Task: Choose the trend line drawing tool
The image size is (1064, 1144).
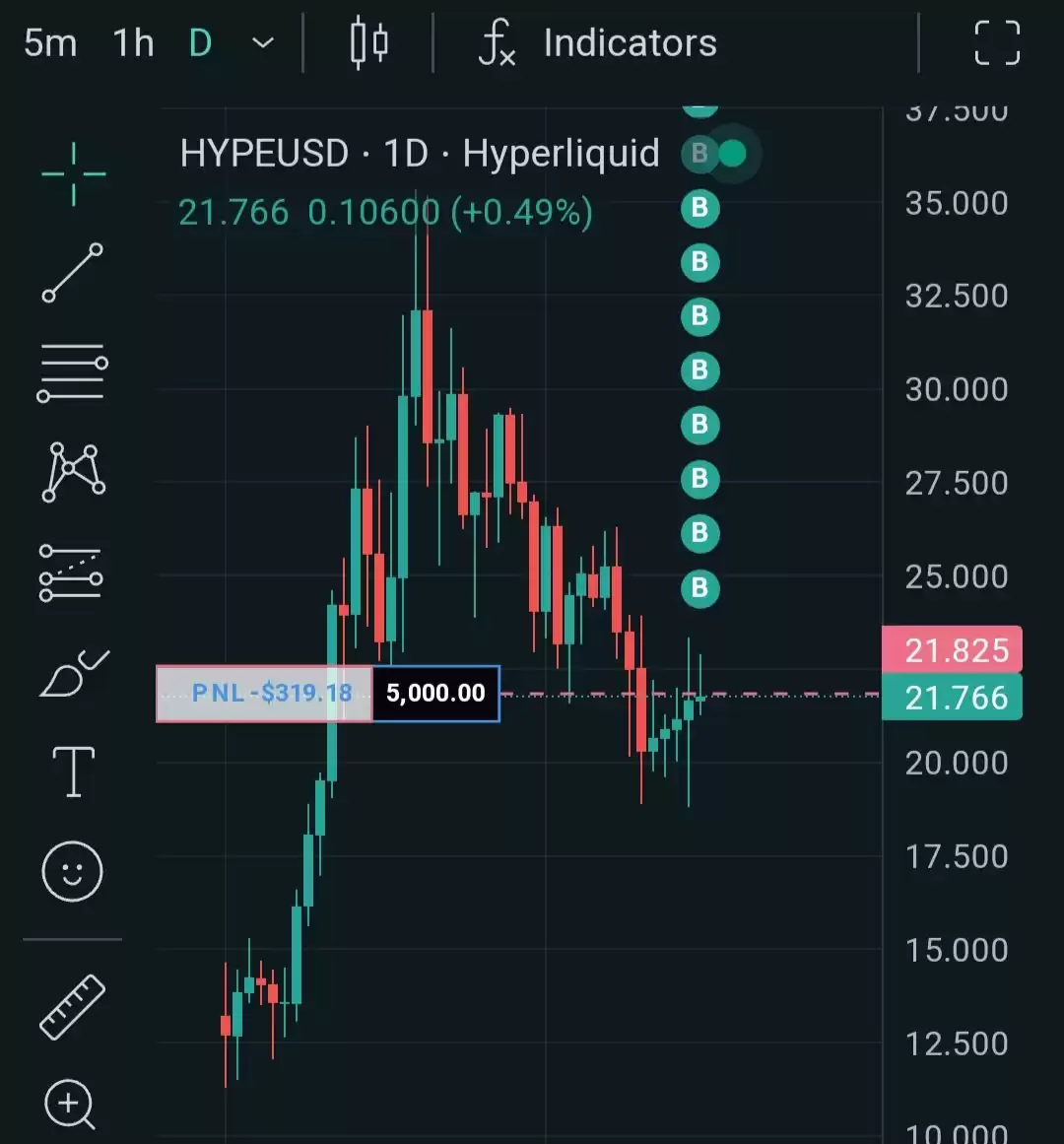Action: click(72, 273)
